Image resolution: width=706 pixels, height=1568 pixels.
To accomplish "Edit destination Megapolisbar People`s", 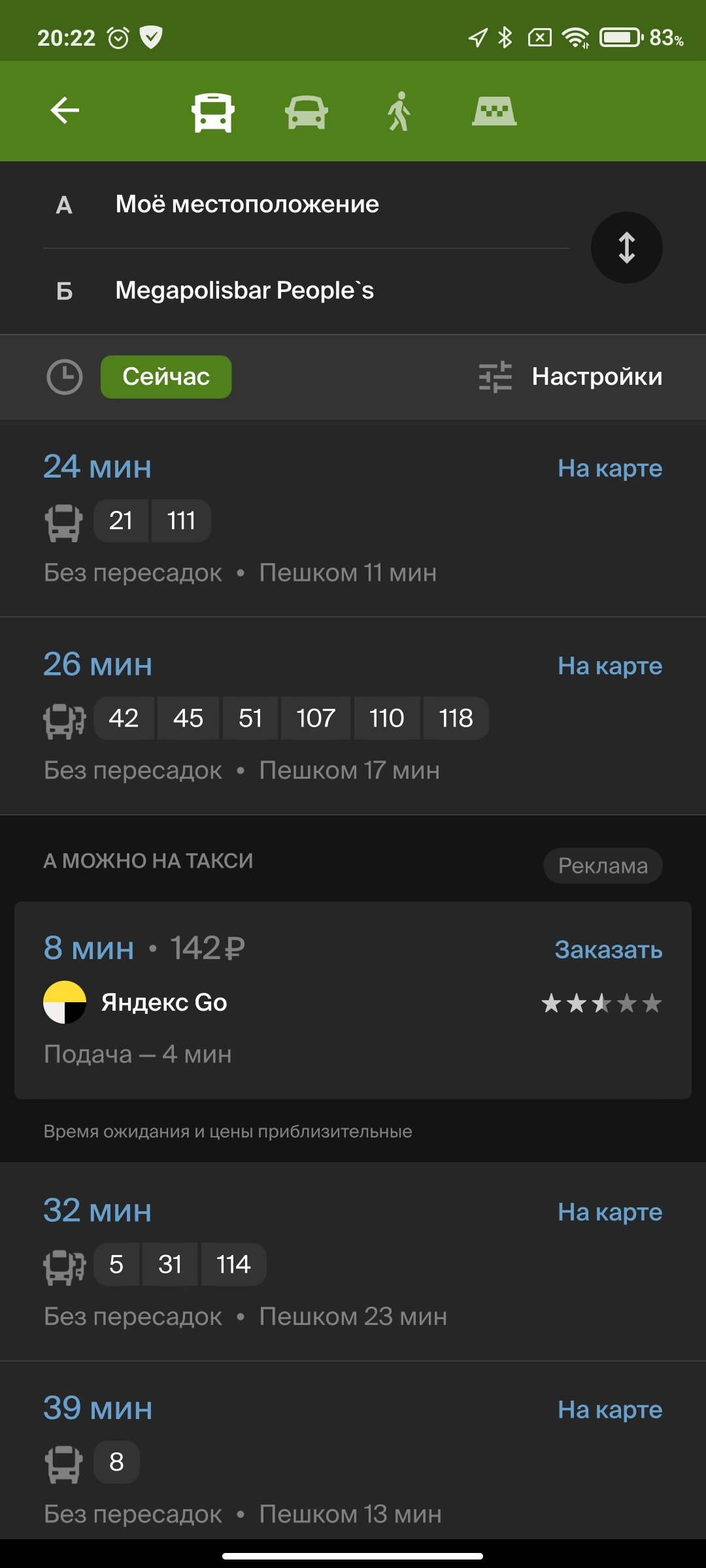I will pyautogui.click(x=306, y=291).
